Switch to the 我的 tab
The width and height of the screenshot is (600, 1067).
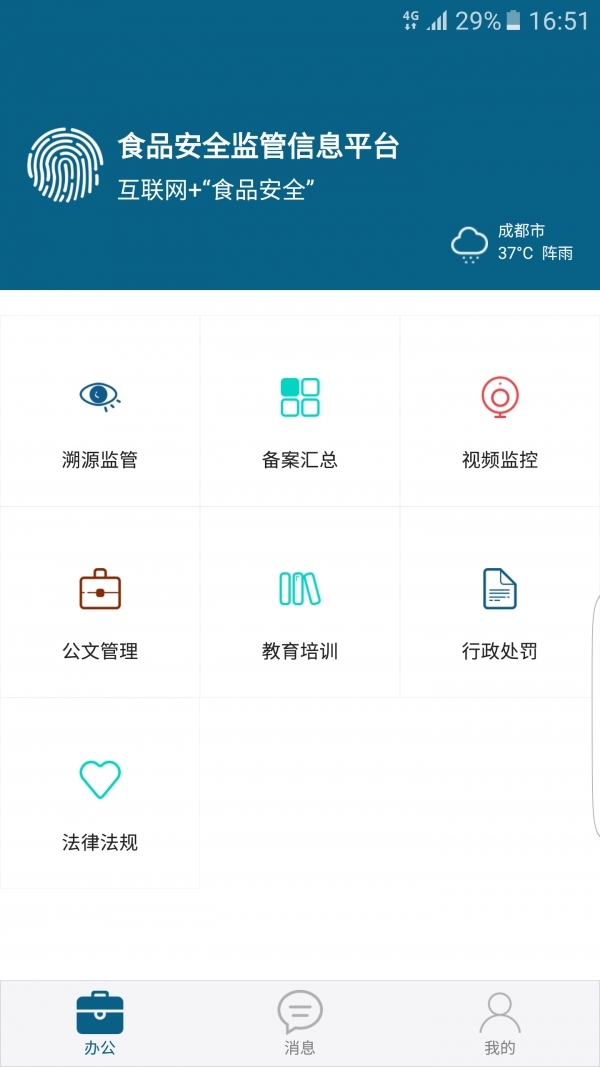click(500, 1023)
